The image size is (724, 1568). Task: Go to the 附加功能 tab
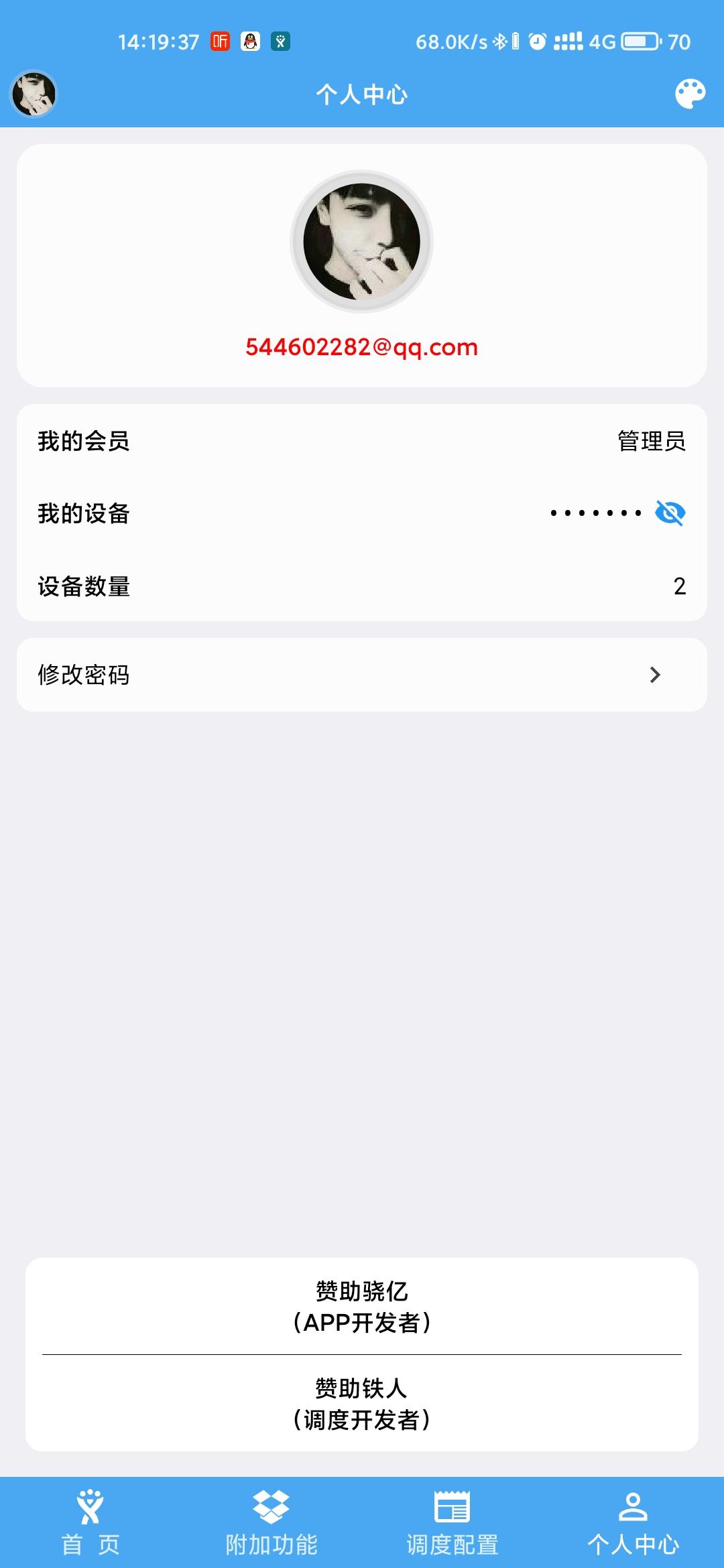pyautogui.click(x=271, y=1522)
